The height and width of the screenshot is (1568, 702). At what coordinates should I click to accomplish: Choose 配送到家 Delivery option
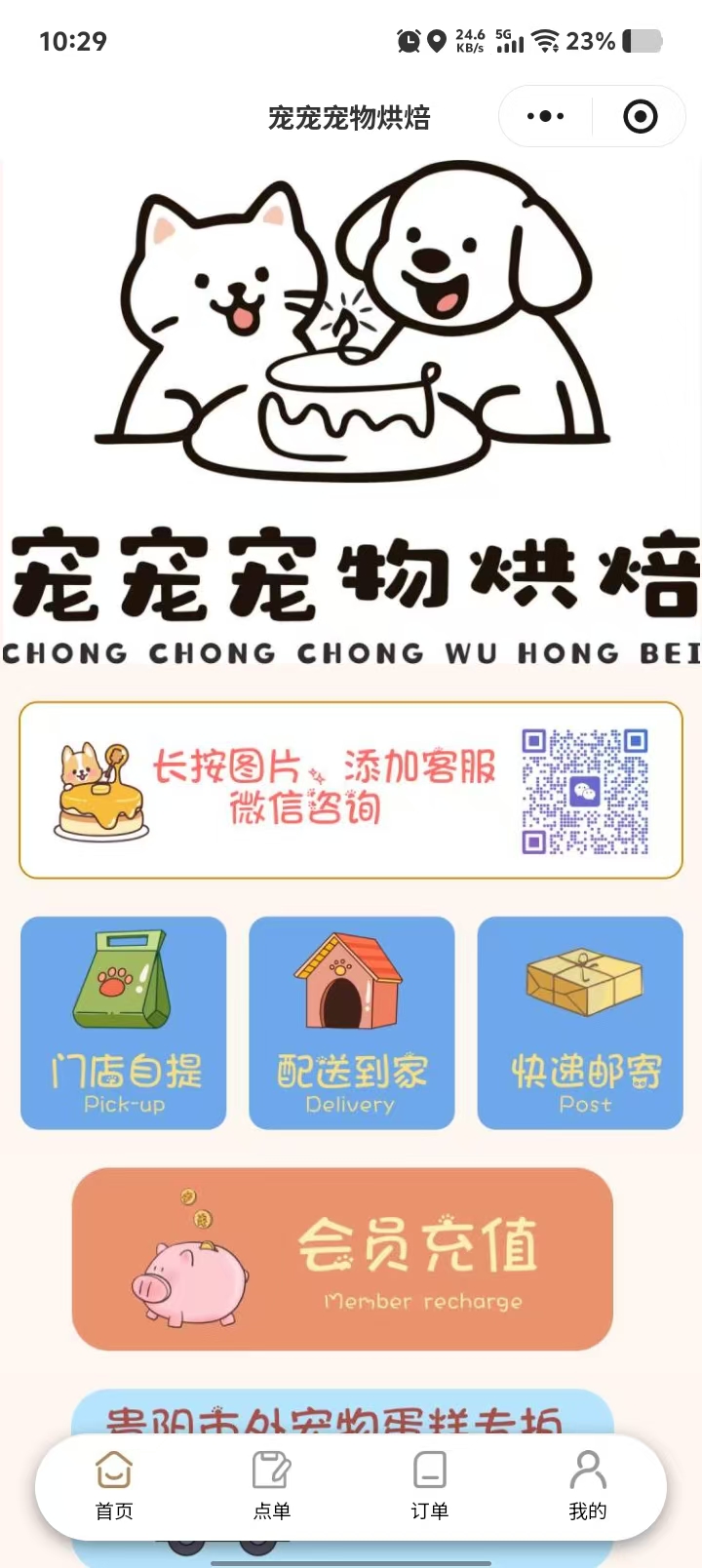coord(351,1023)
